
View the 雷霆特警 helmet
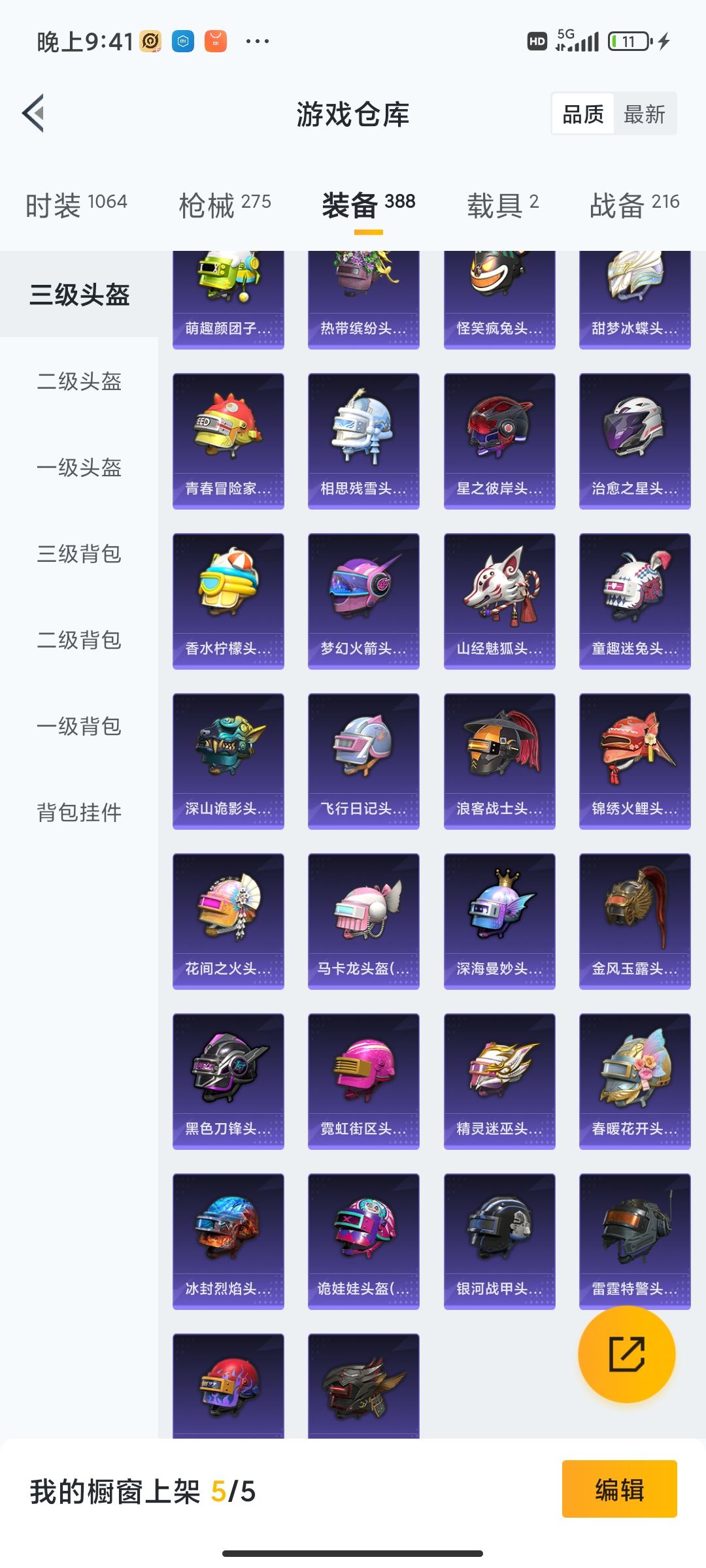tap(635, 1241)
